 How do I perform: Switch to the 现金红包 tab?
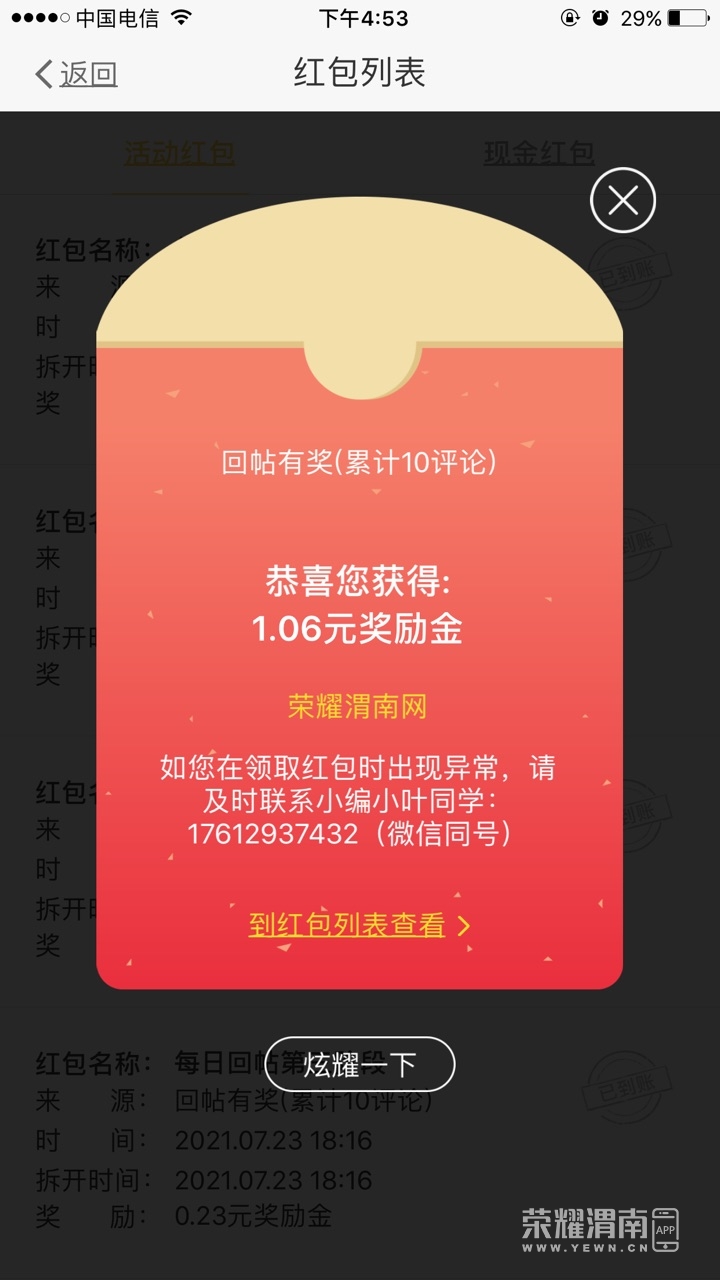tap(539, 153)
